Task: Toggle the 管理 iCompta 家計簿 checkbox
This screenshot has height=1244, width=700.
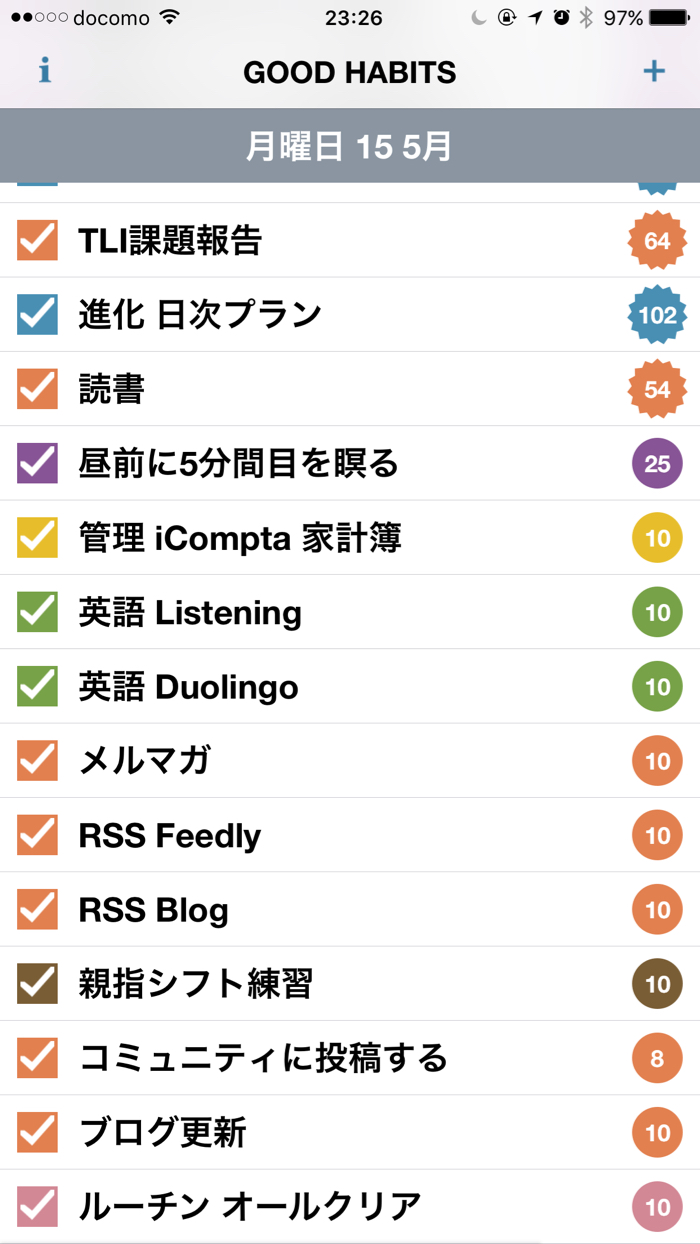Action: coord(38,538)
